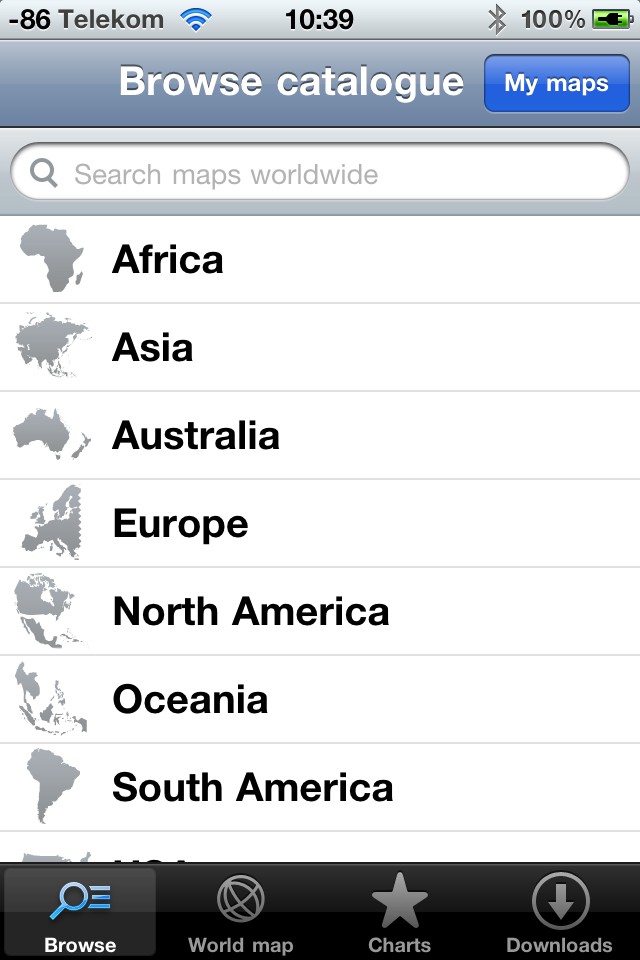Open the Asia map list
This screenshot has width=640, height=960.
point(320,348)
